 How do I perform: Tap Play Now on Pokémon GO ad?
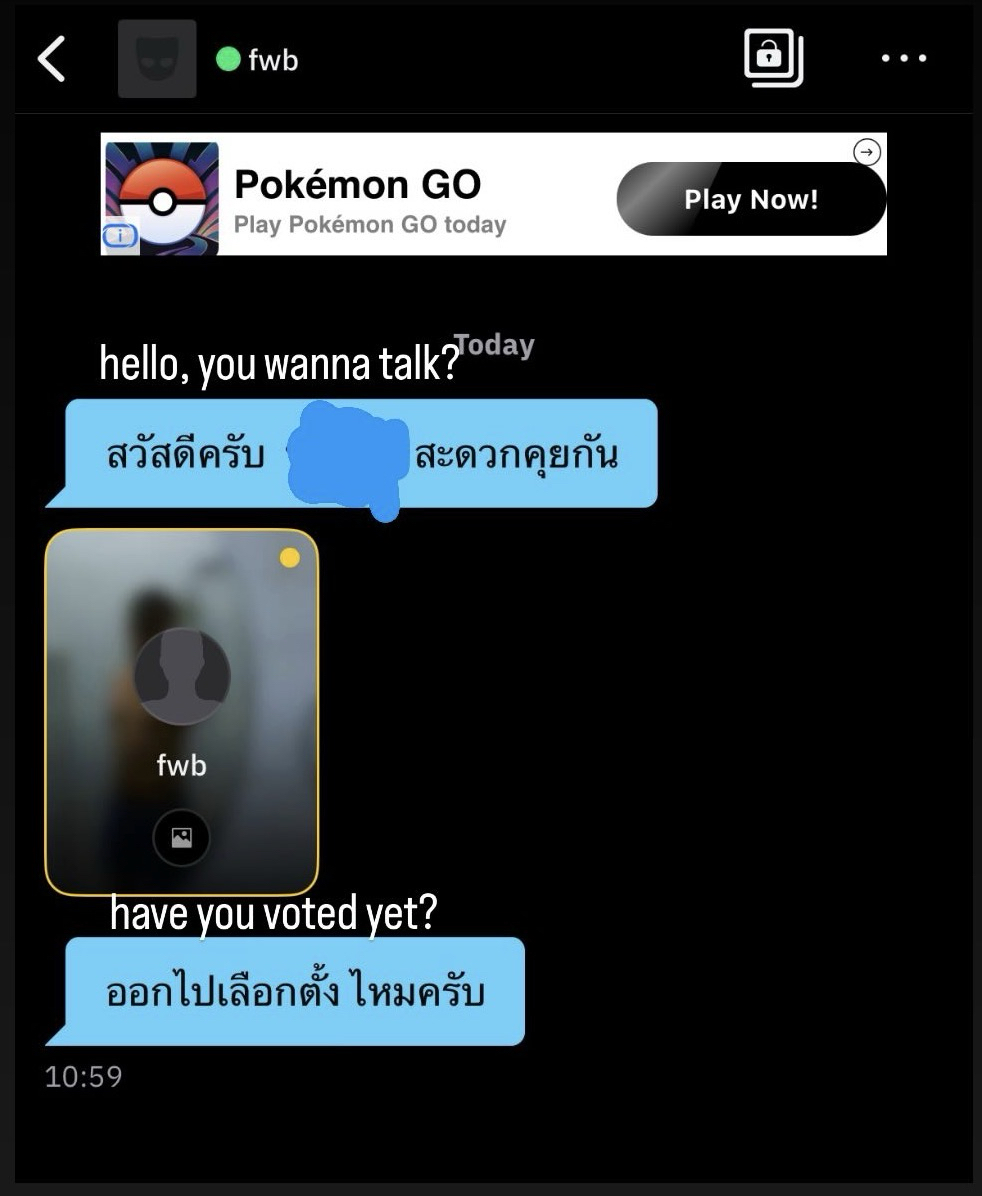751,199
